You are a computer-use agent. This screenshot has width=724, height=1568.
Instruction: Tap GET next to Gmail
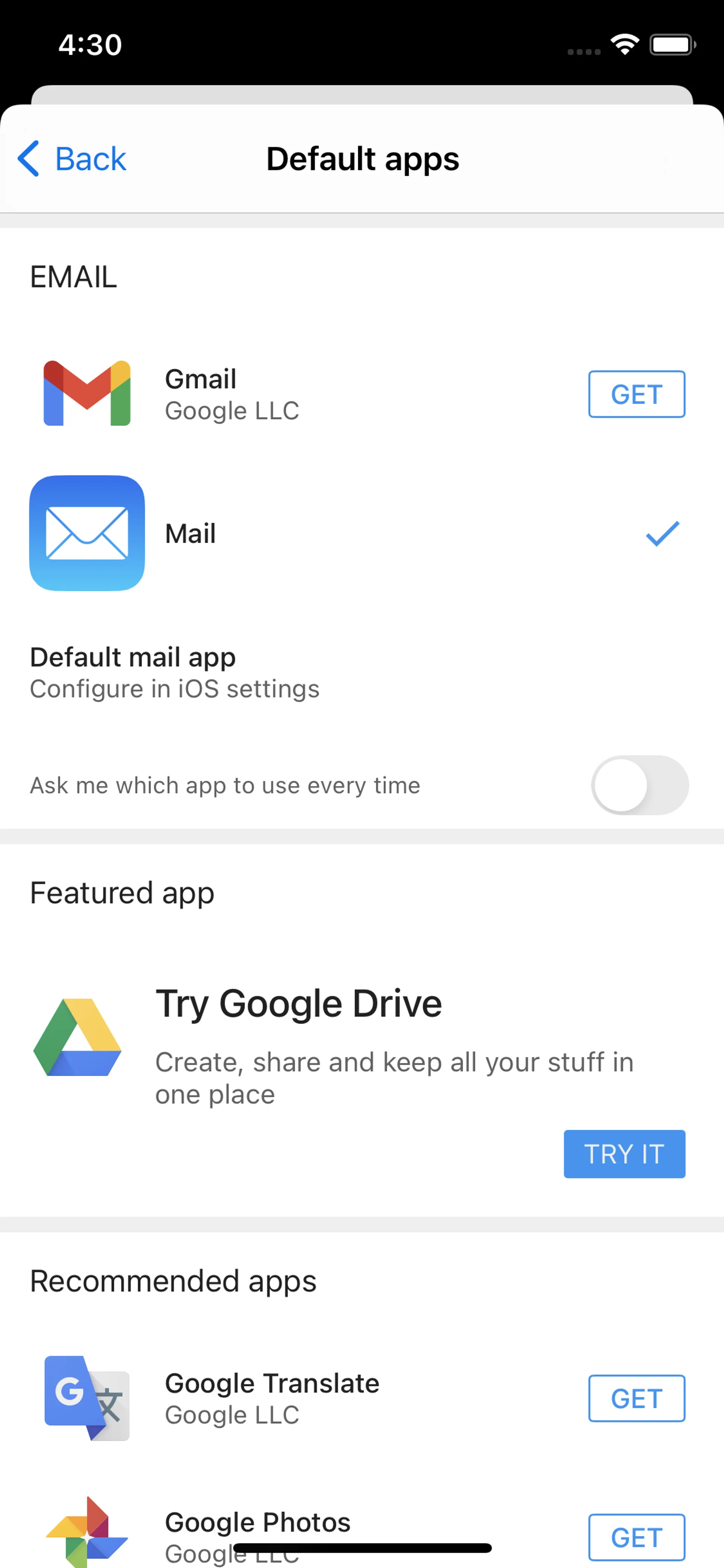pyautogui.click(x=637, y=395)
